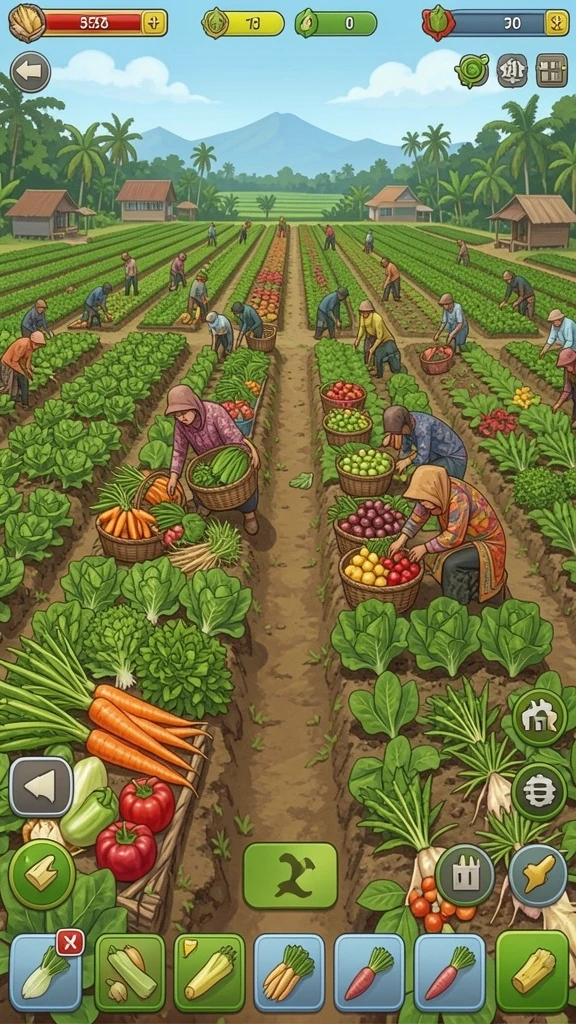Select the round blue button with yellow tool
The height and width of the screenshot is (1024, 576).
[x=537, y=876]
